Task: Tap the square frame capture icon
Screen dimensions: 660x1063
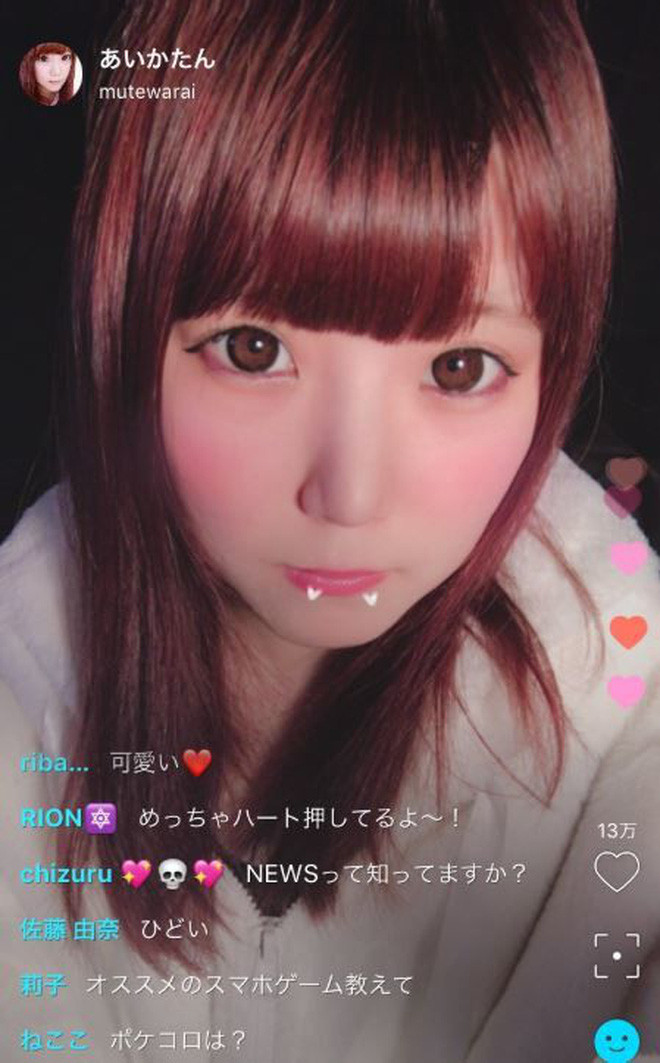Action: click(x=616, y=956)
